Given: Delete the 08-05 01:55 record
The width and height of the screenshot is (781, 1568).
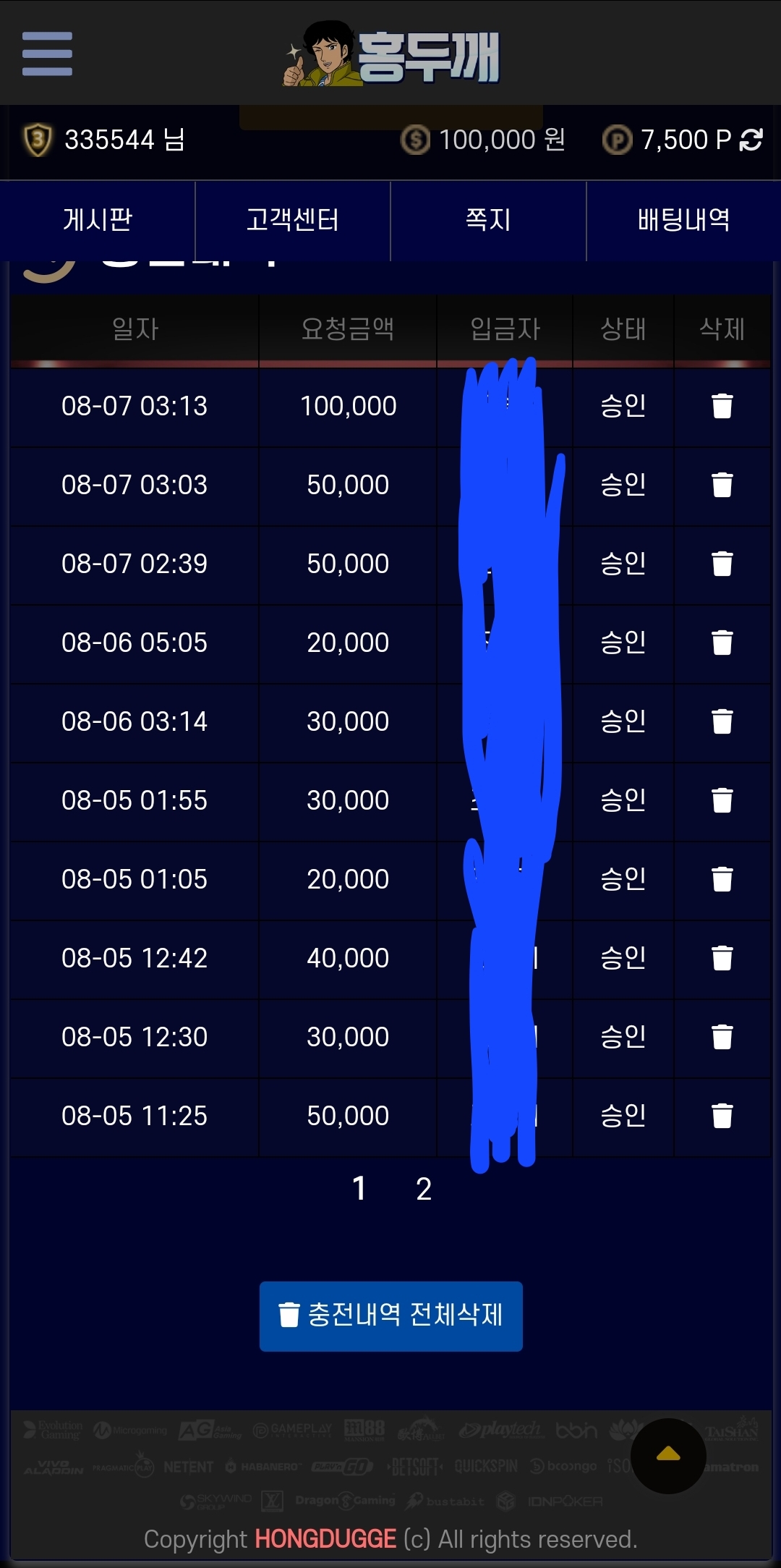Looking at the screenshot, I should tap(722, 800).
